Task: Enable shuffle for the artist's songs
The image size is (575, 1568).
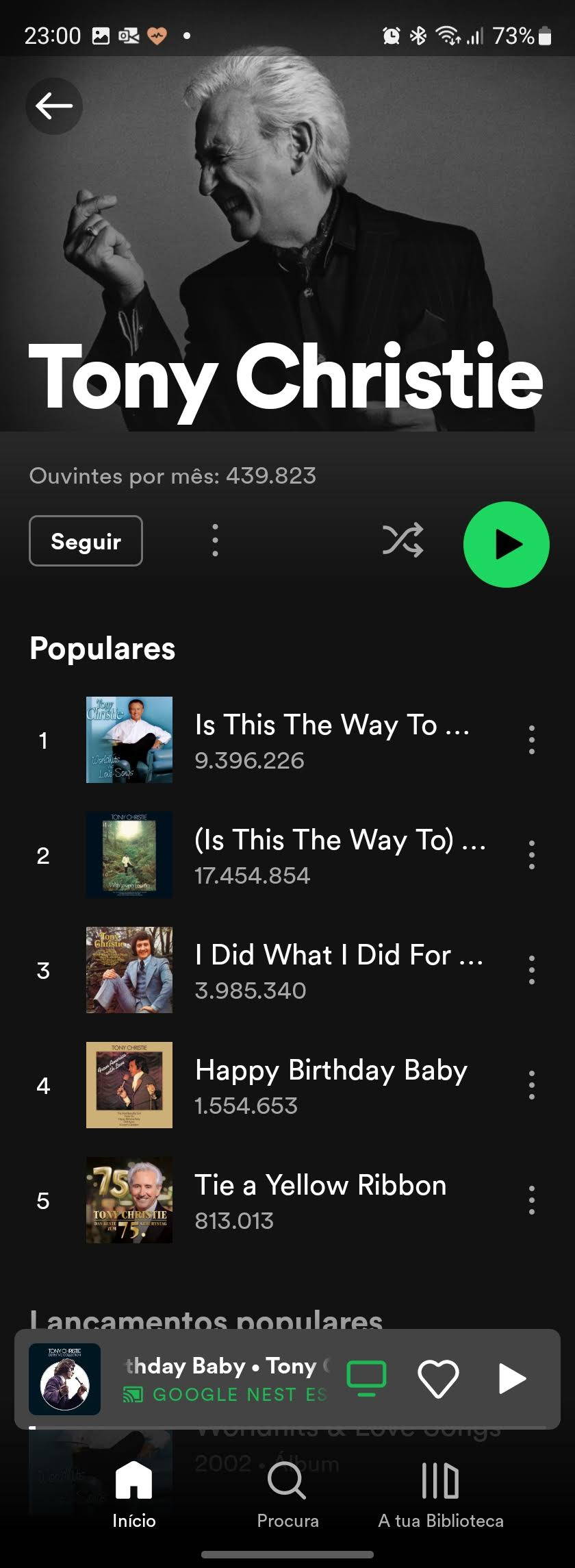Action: [x=402, y=540]
